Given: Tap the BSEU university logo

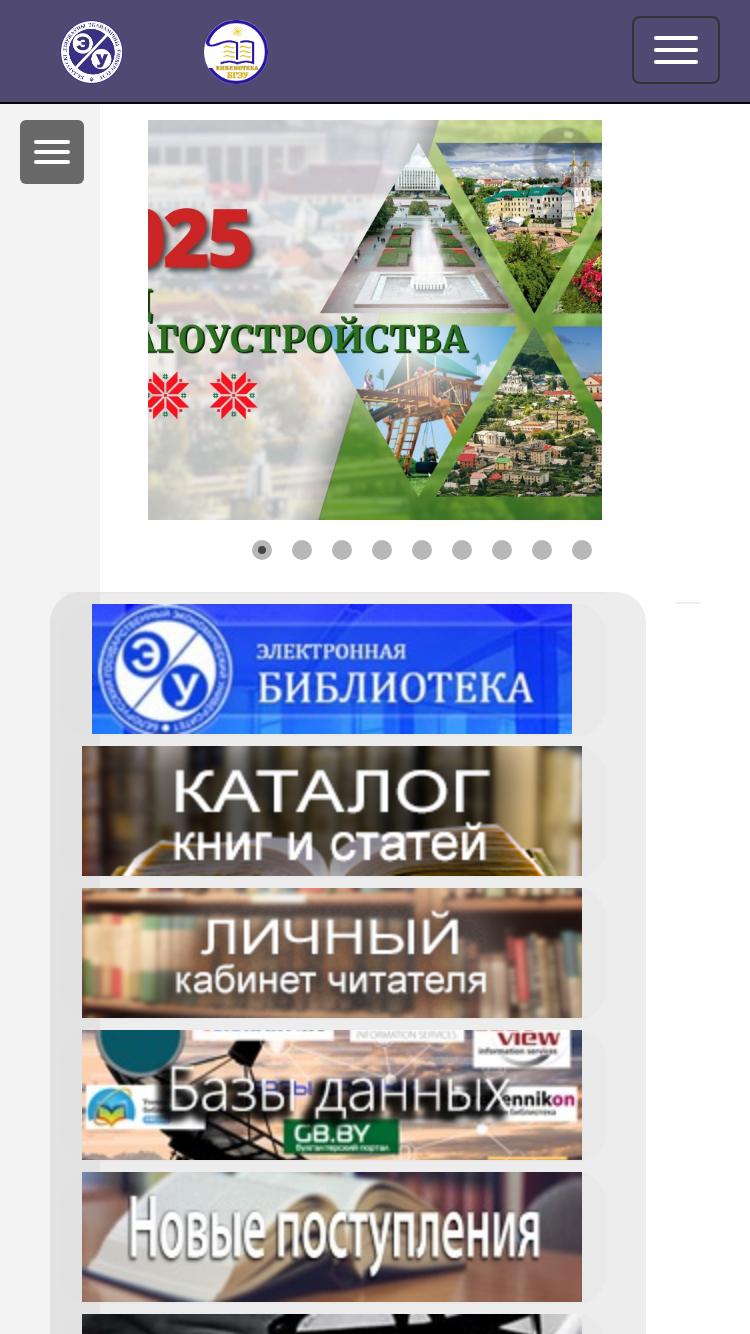Looking at the screenshot, I should 91,52.
